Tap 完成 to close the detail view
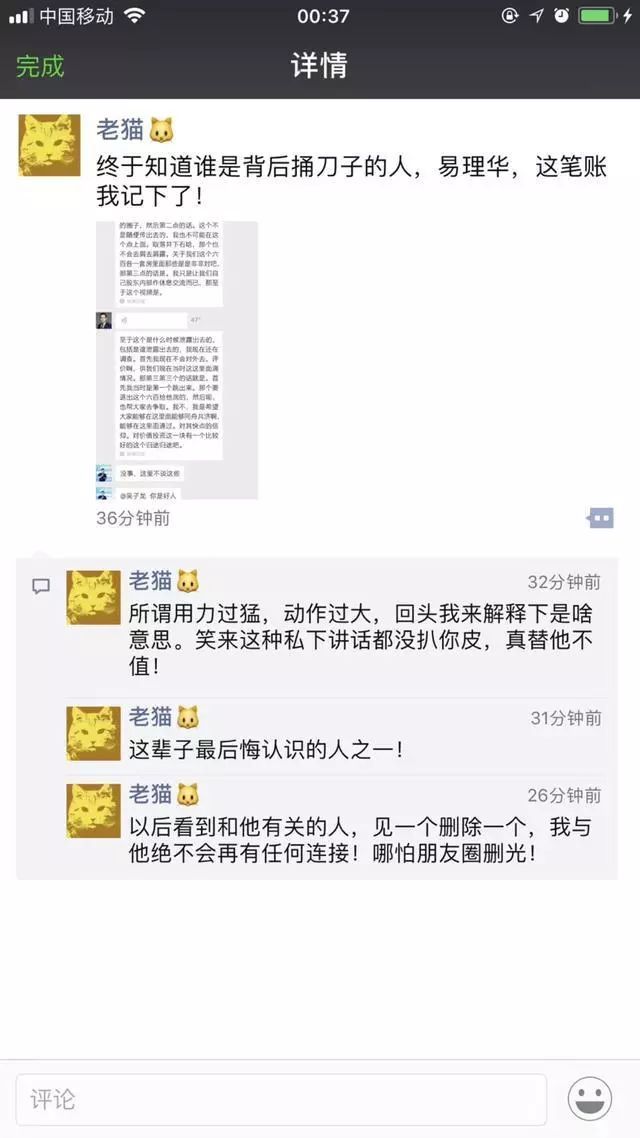The height and width of the screenshot is (1138, 640). coord(40,67)
